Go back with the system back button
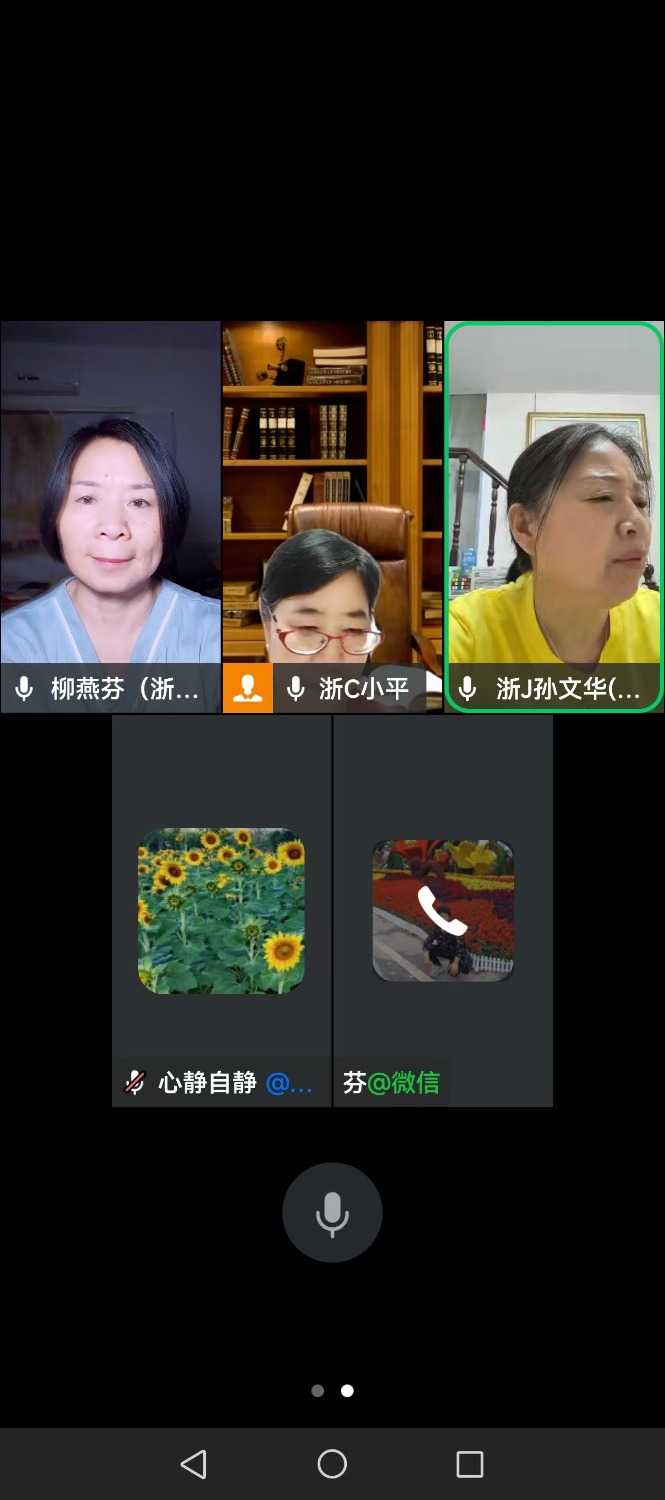The height and width of the screenshot is (1500, 665). [x=194, y=1464]
